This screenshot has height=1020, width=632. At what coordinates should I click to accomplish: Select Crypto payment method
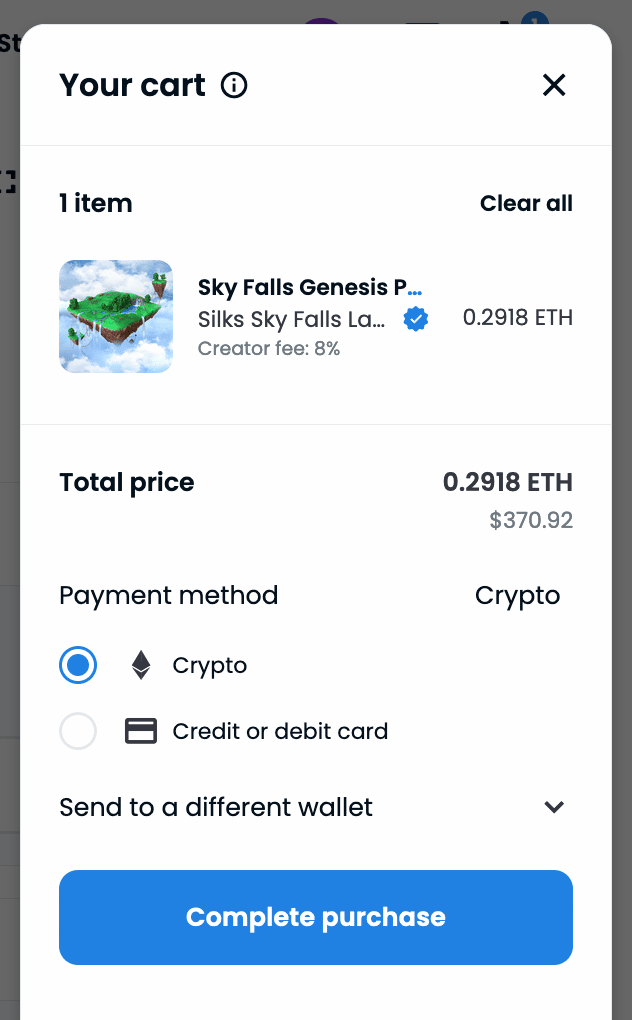[x=78, y=665]
